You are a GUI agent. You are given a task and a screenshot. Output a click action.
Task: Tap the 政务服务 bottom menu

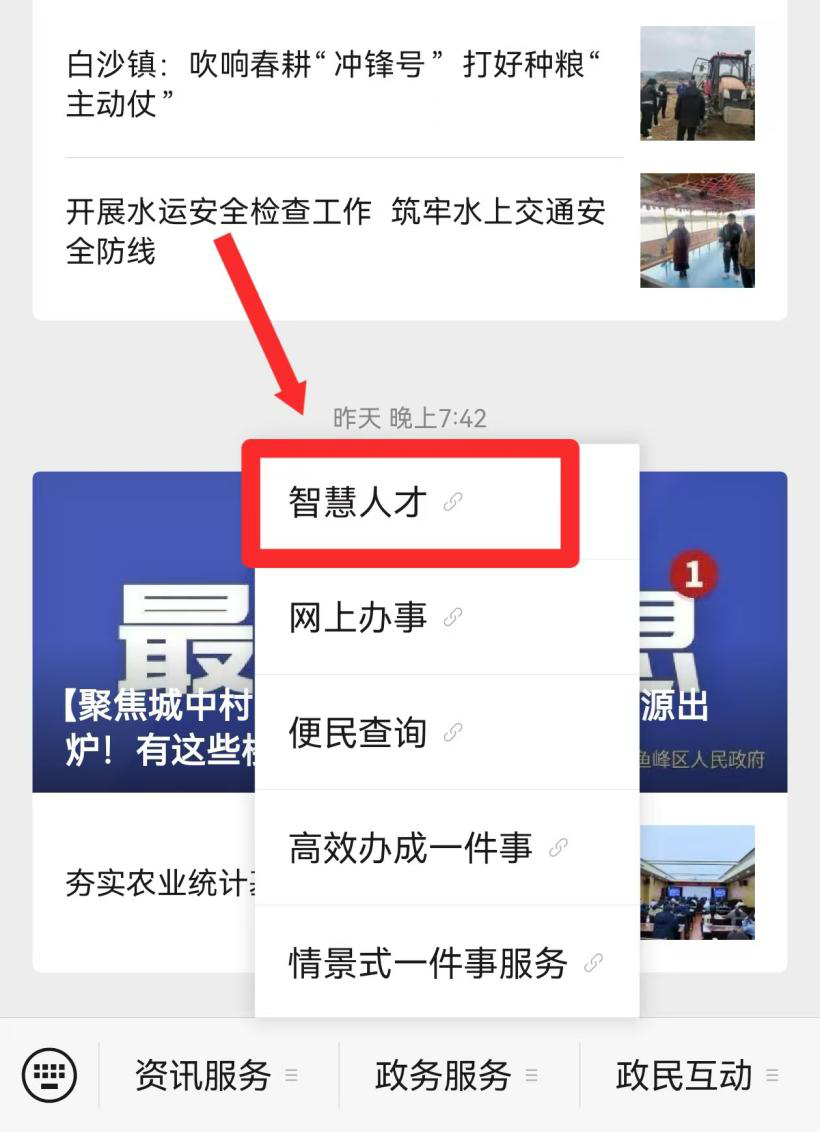457,1076
